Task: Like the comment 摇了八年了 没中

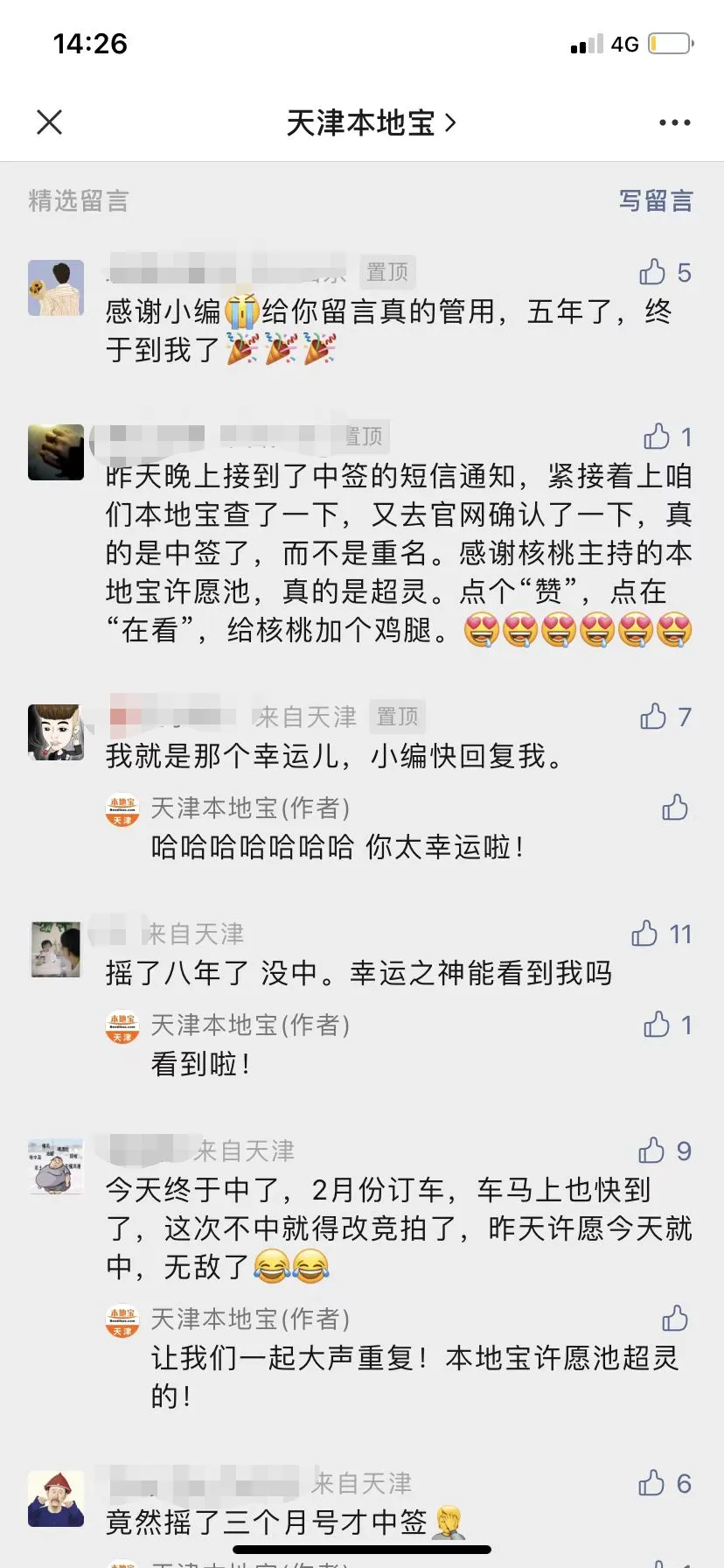Action: coord(645,934)
